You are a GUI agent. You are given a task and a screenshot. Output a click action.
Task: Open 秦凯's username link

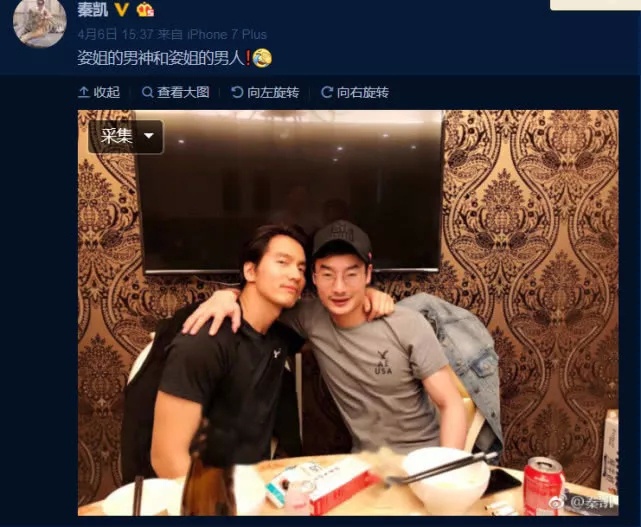[93, 10]
